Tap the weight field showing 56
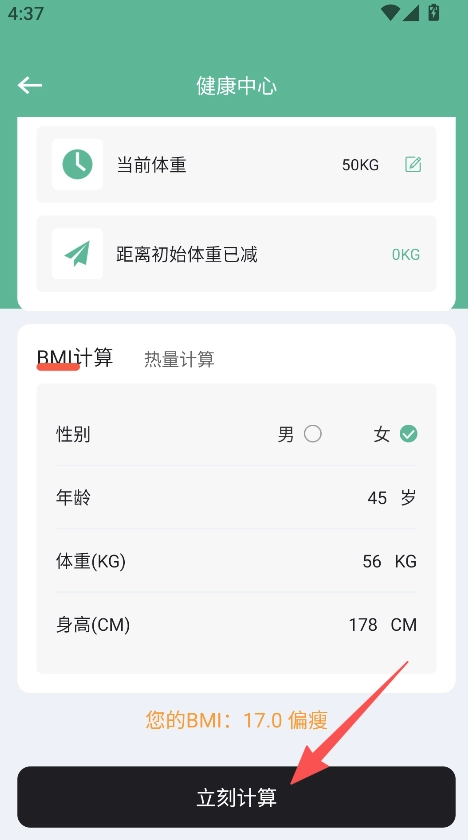This screenshot has height=840, width=468. pyautogui.click(x=372, y=561)
